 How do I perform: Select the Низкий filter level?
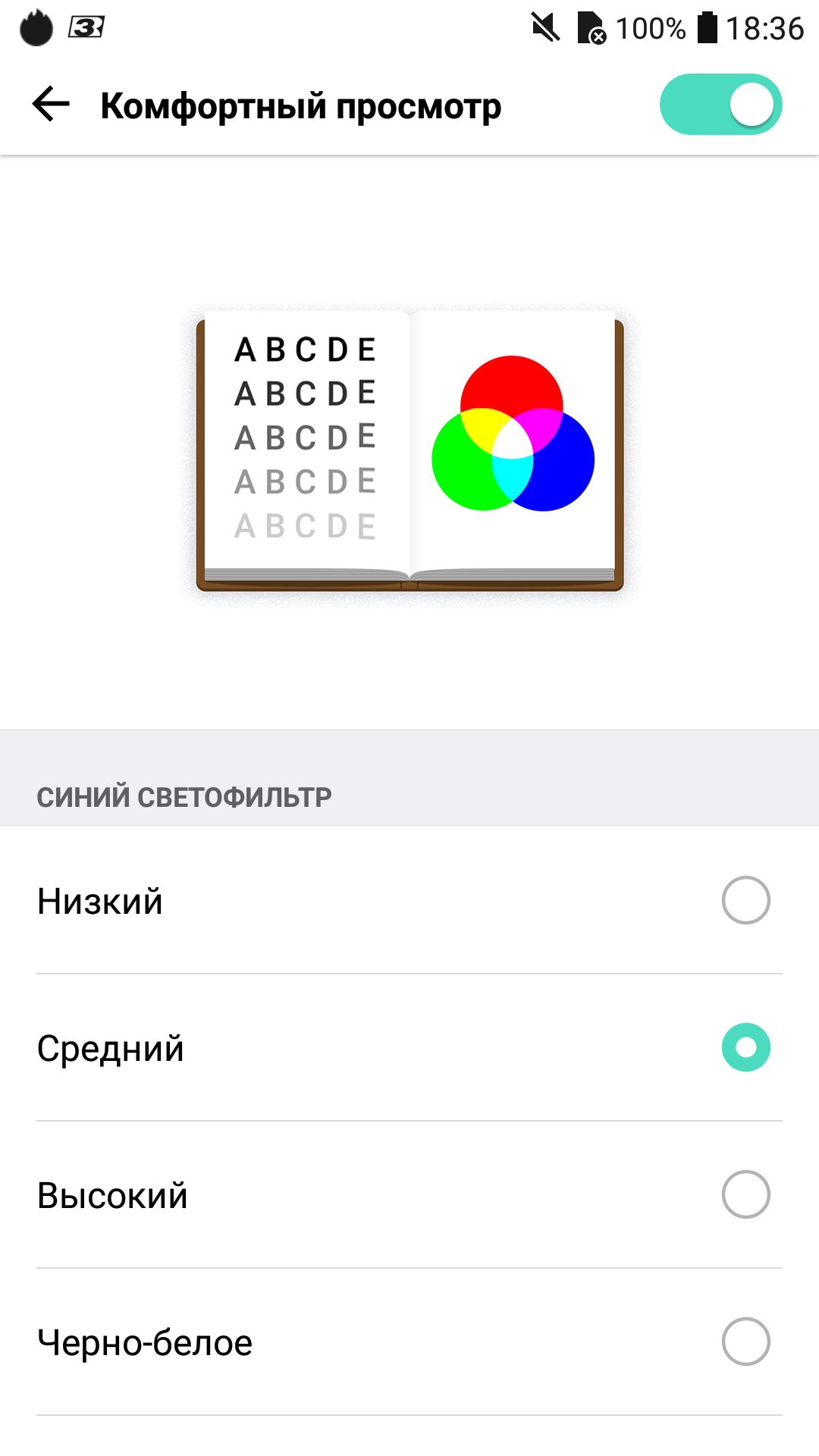click(x=745, y=900)
